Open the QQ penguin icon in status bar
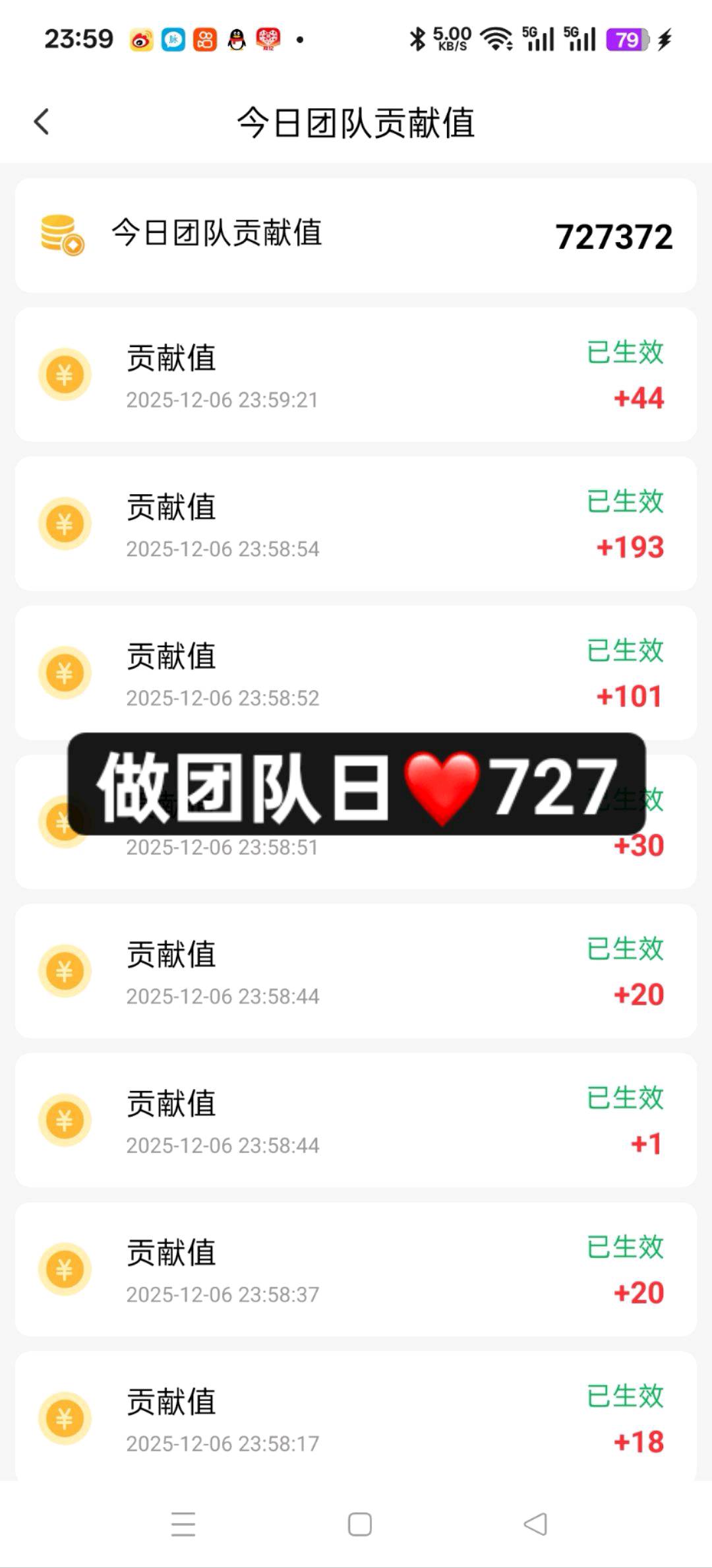 (x=236, y=39)
